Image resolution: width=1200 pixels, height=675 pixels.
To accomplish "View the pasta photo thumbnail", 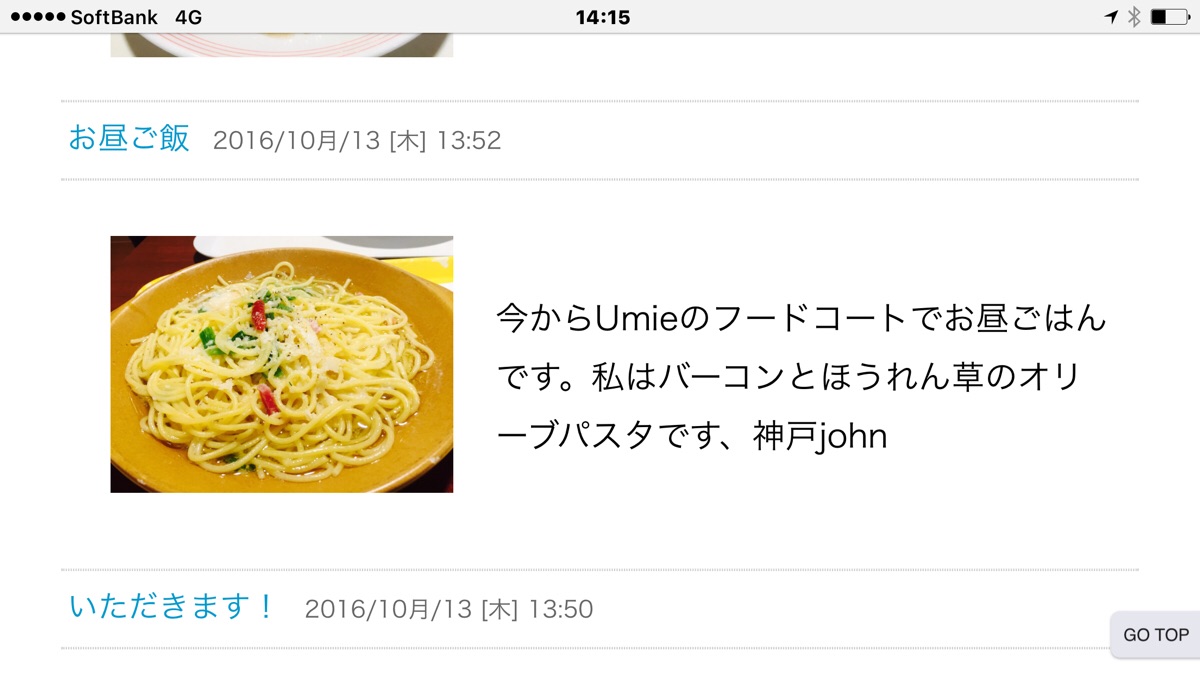I will 281,364.
